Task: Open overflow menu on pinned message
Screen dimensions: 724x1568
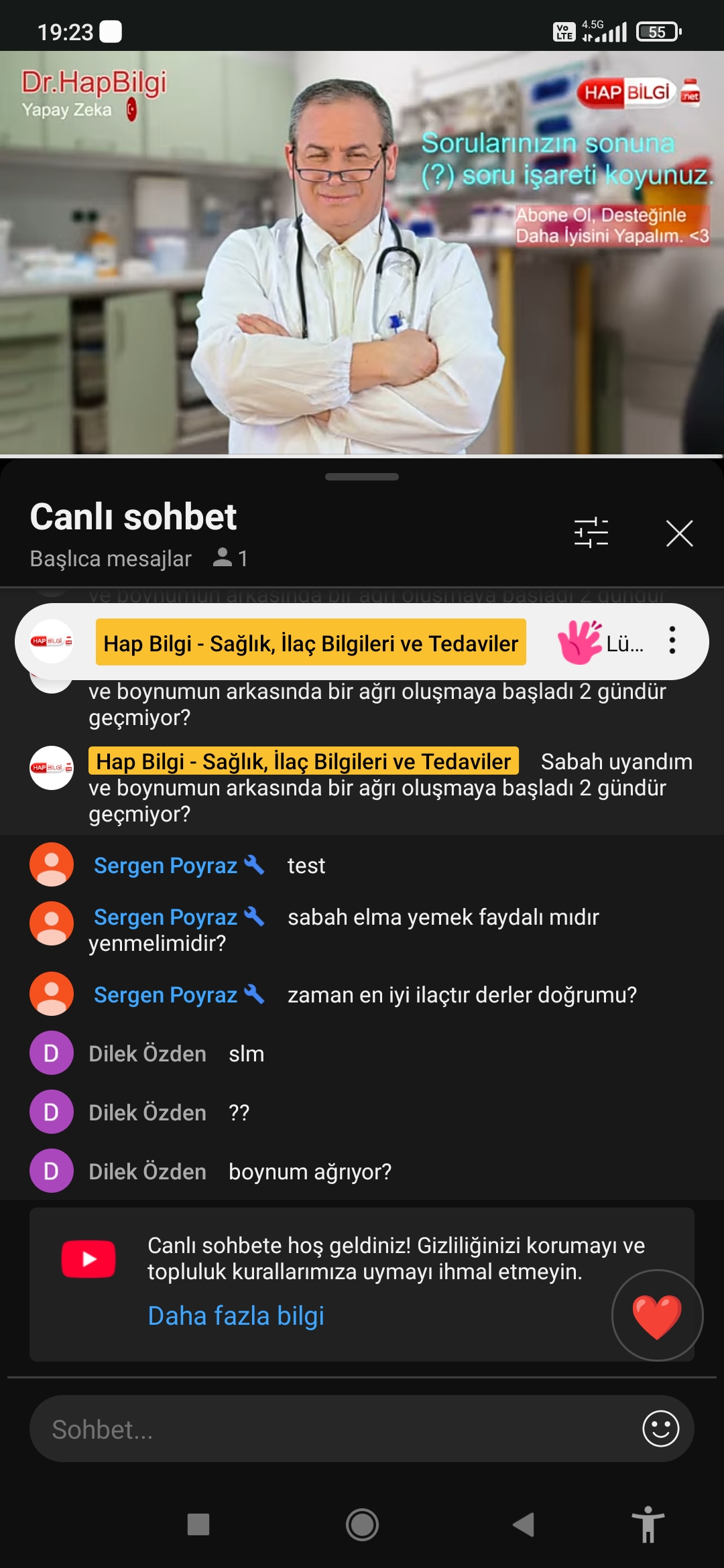Action: point(672,641)
